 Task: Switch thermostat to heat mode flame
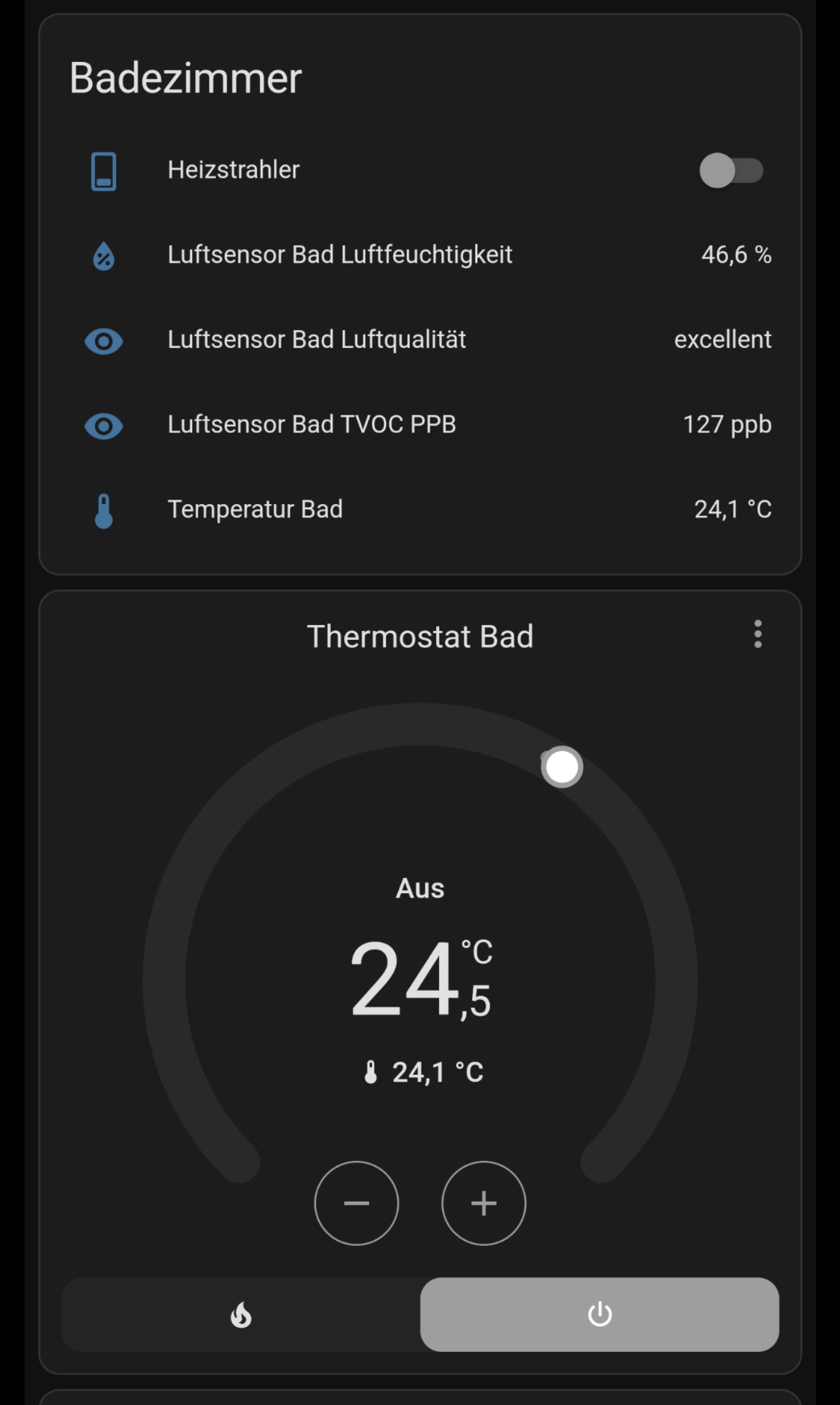[x=241, y=1314]
